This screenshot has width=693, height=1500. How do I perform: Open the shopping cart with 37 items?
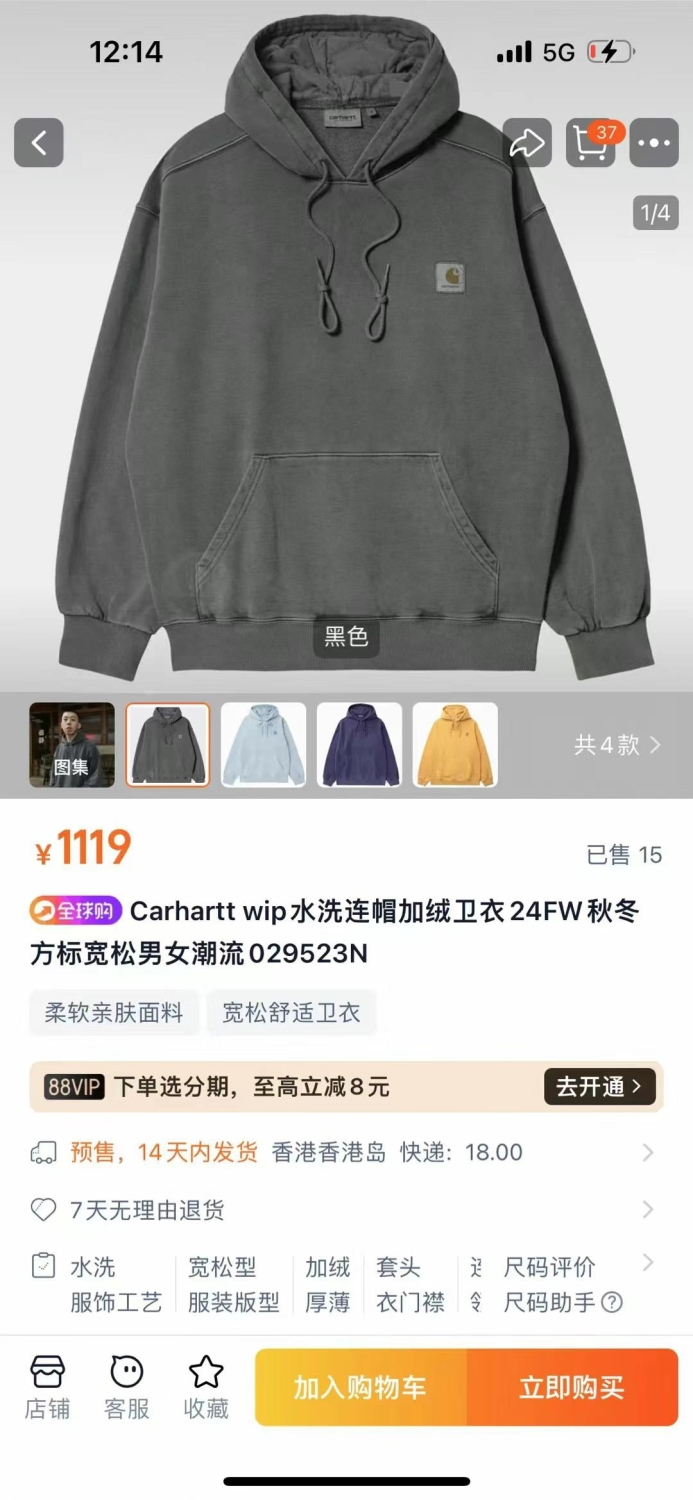(x=592, y=143)
